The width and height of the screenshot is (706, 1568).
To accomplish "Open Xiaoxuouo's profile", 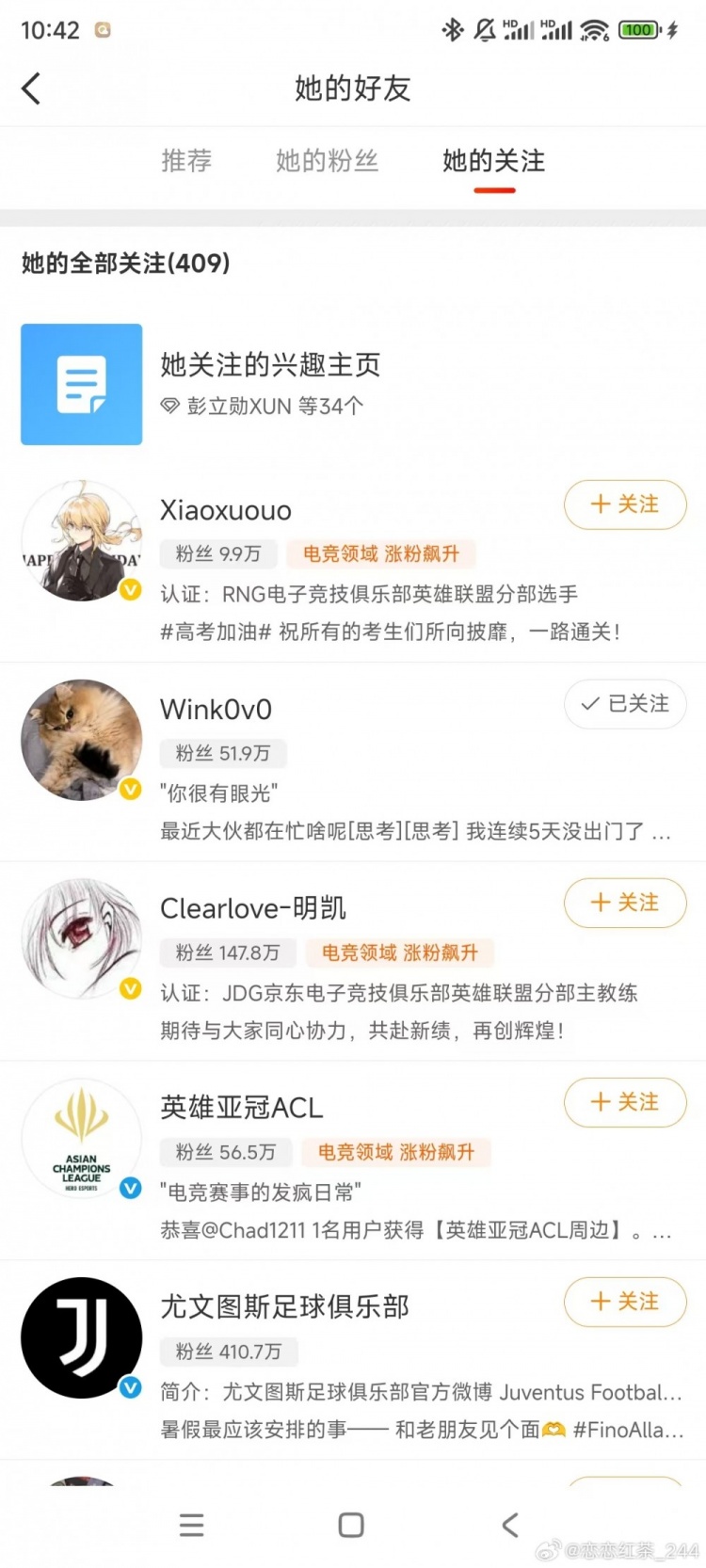I will click(226, 510).
